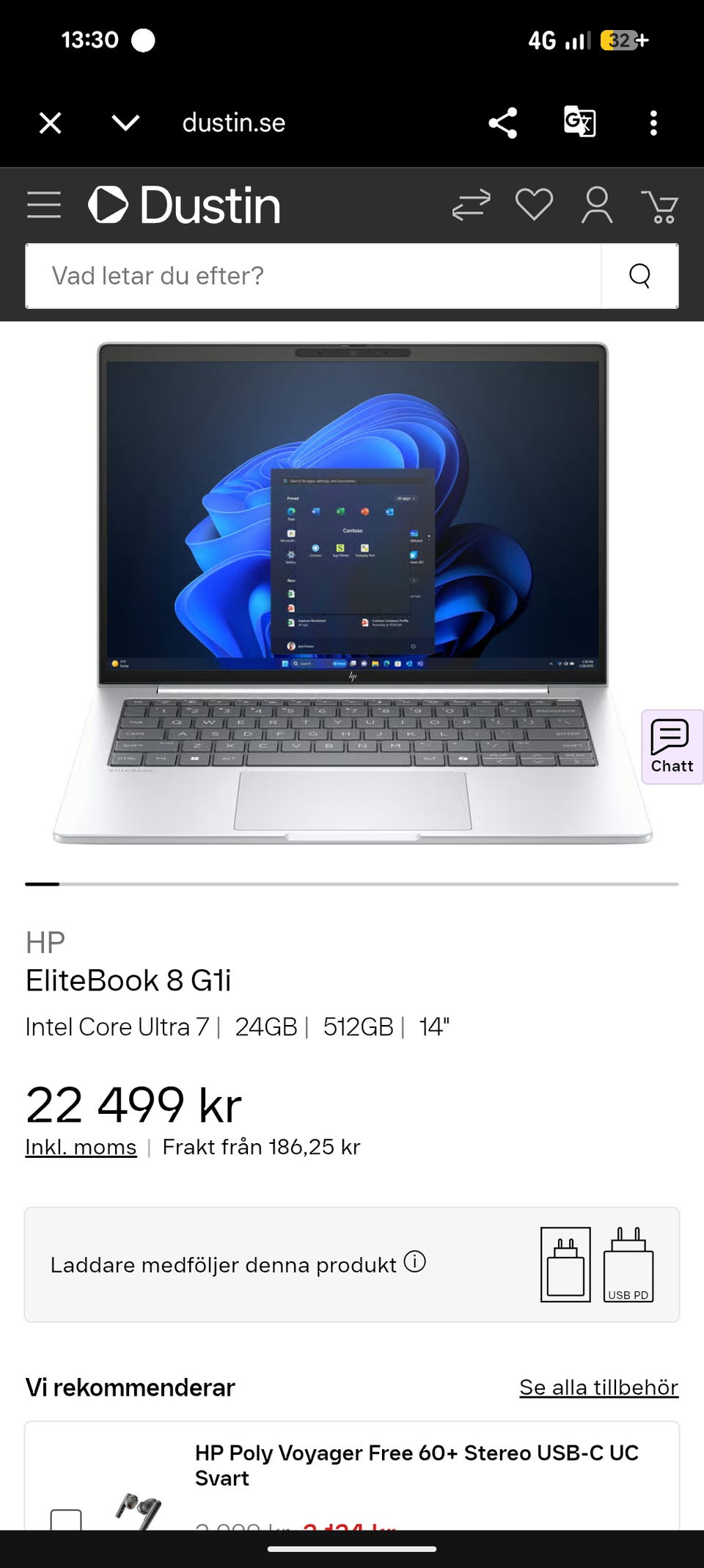This screenshot has height=1568, width=704.
Task: Share the dustin.se page
Action: tap(503, 123)
